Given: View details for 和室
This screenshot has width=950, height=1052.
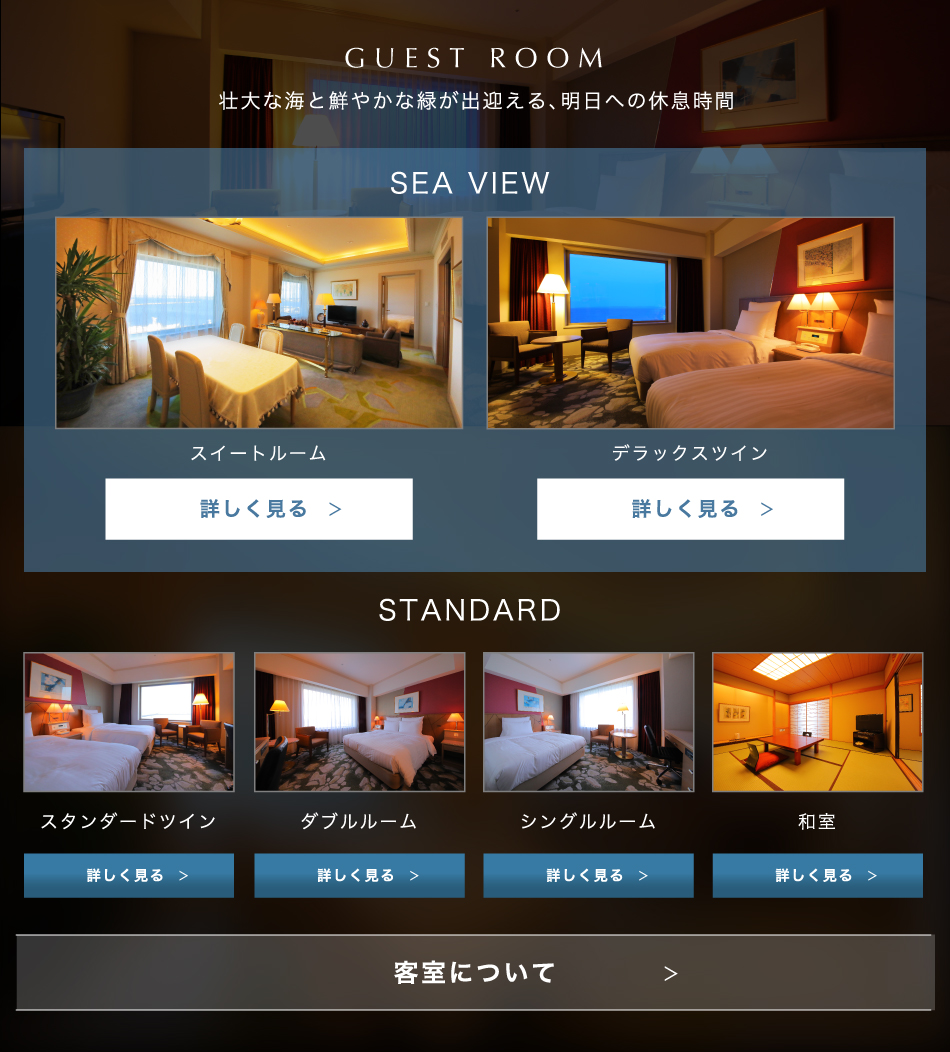Looking at the screenshot, I should [817, 875].
